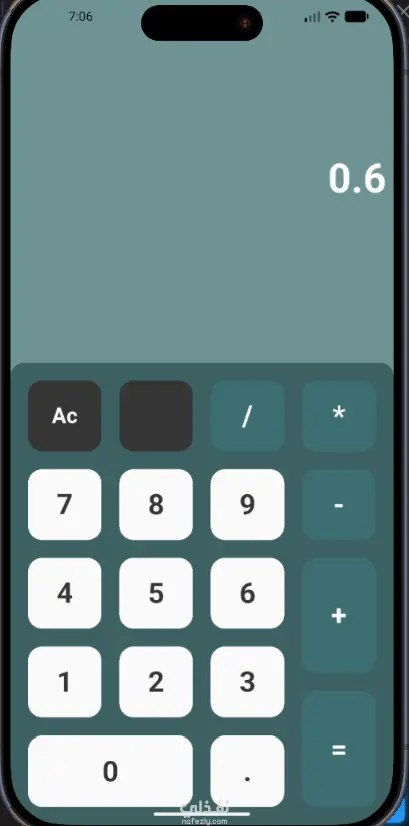
Task: Choose the plus operator
Action: (x=339, y=615)
